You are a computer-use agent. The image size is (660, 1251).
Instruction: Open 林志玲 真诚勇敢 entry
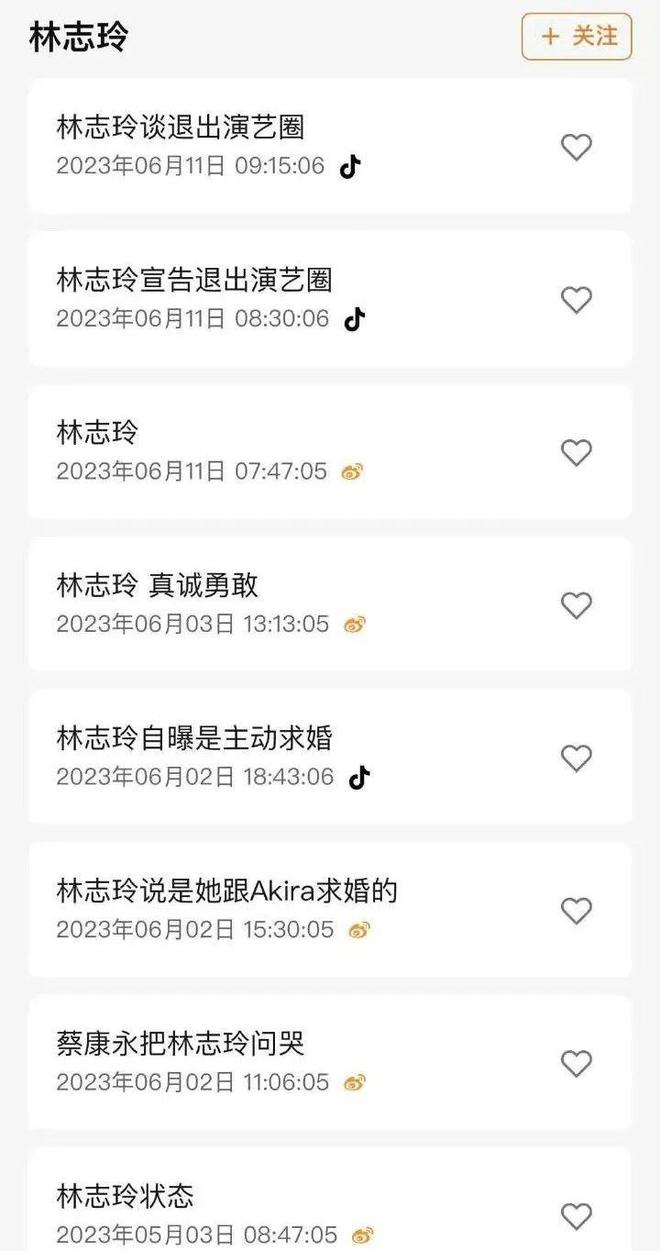pyautogui.click(x=330, y=604)
